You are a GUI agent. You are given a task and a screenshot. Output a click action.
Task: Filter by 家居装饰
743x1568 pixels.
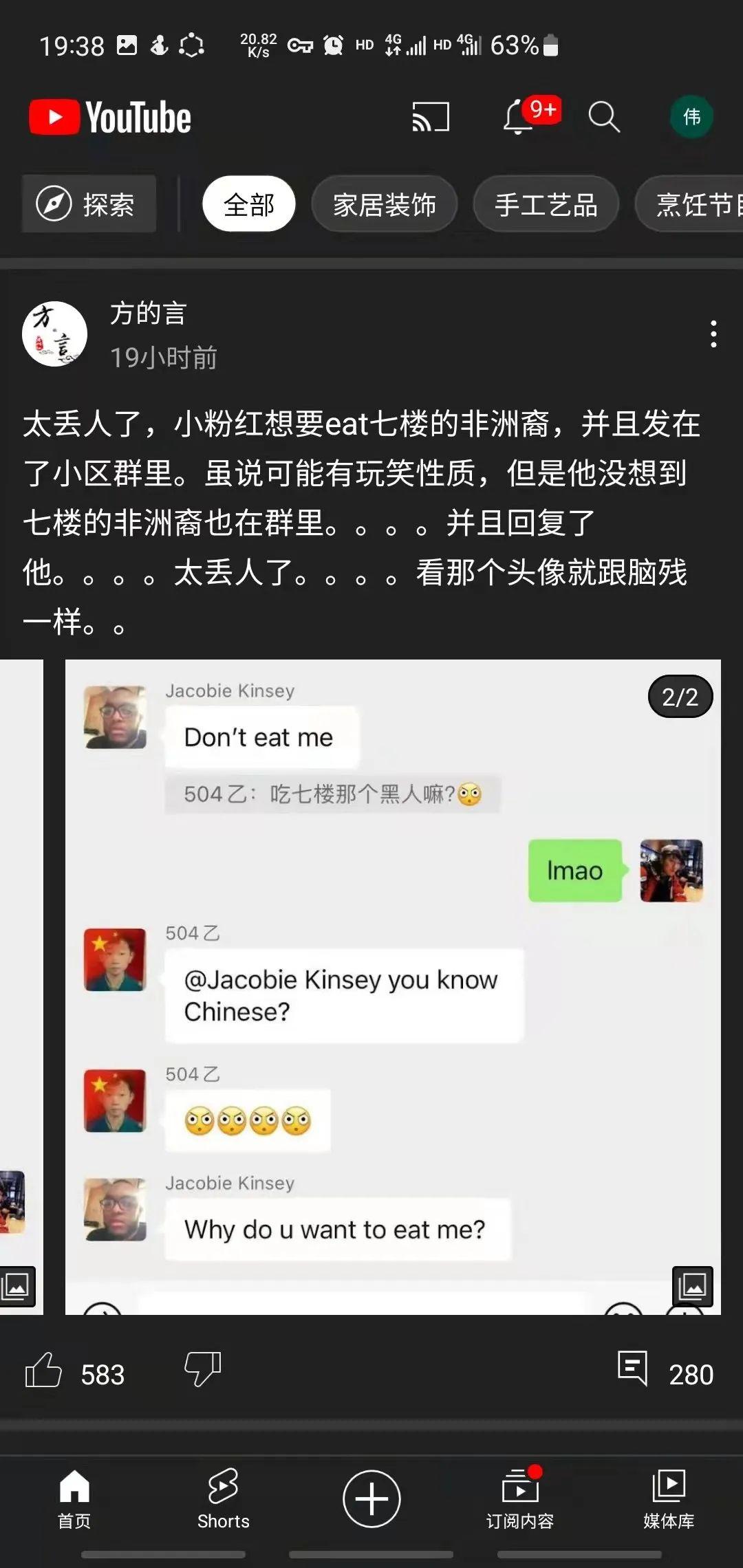click(x=384, y=204)
